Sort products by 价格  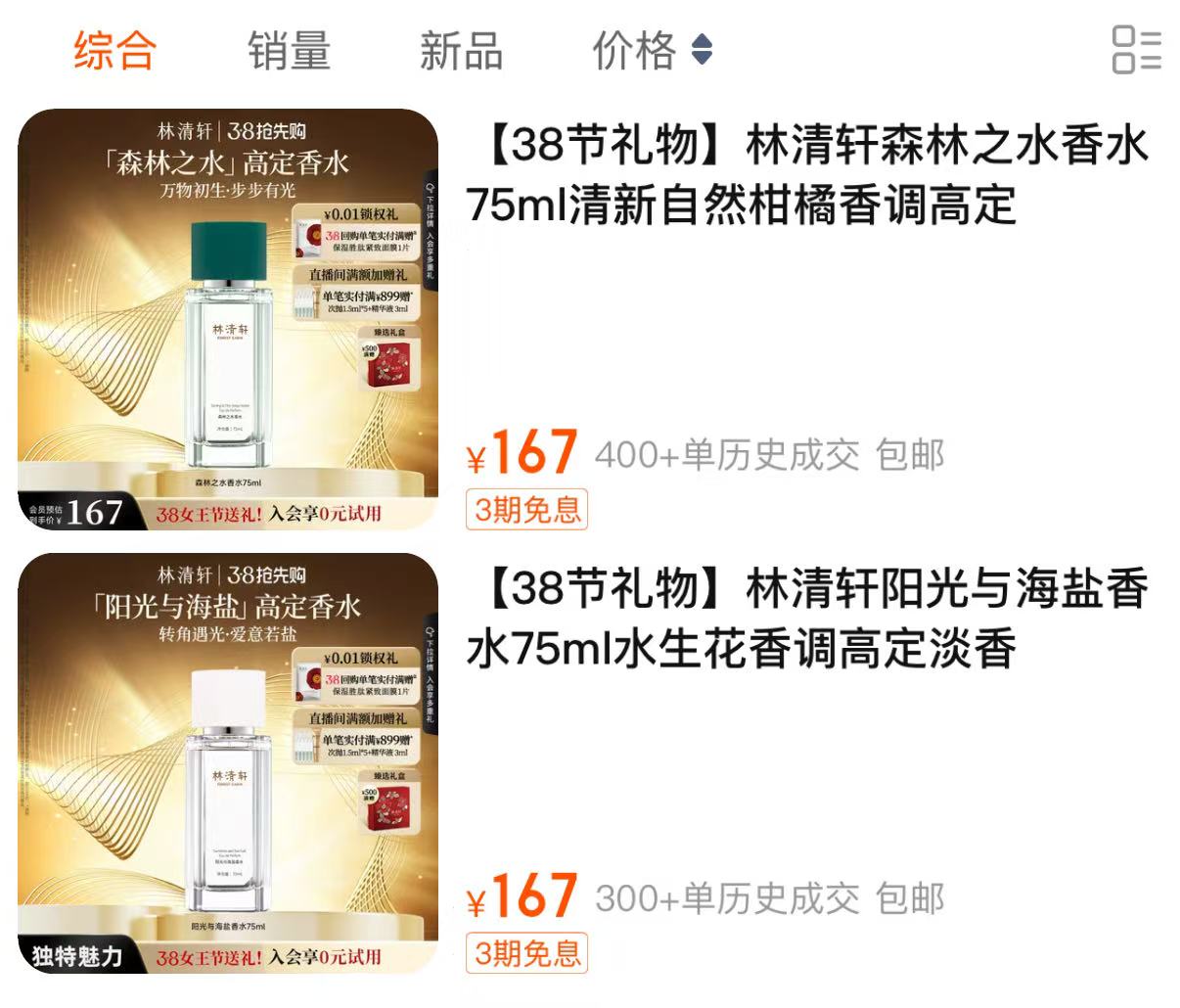coord(650,50)
